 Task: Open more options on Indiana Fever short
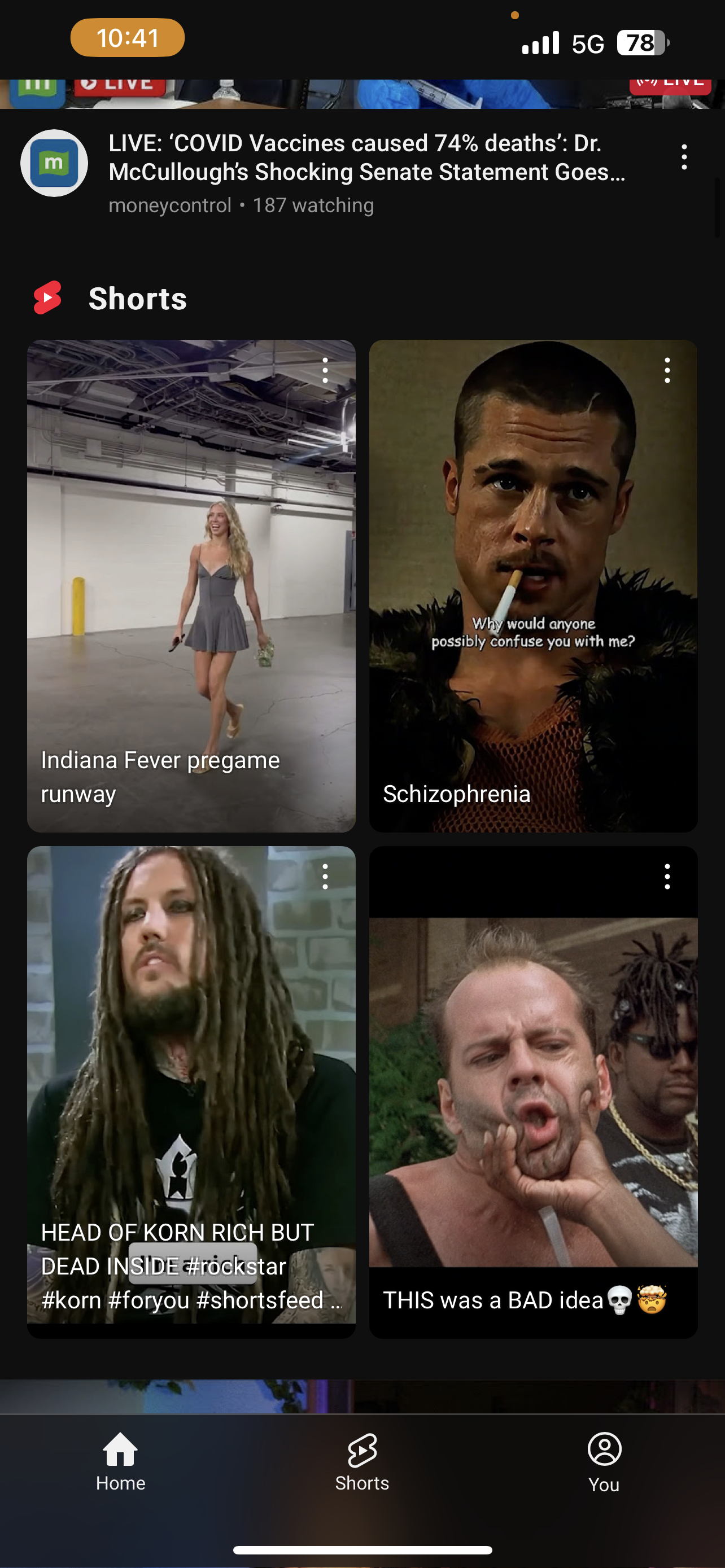(x=325, y=370)
